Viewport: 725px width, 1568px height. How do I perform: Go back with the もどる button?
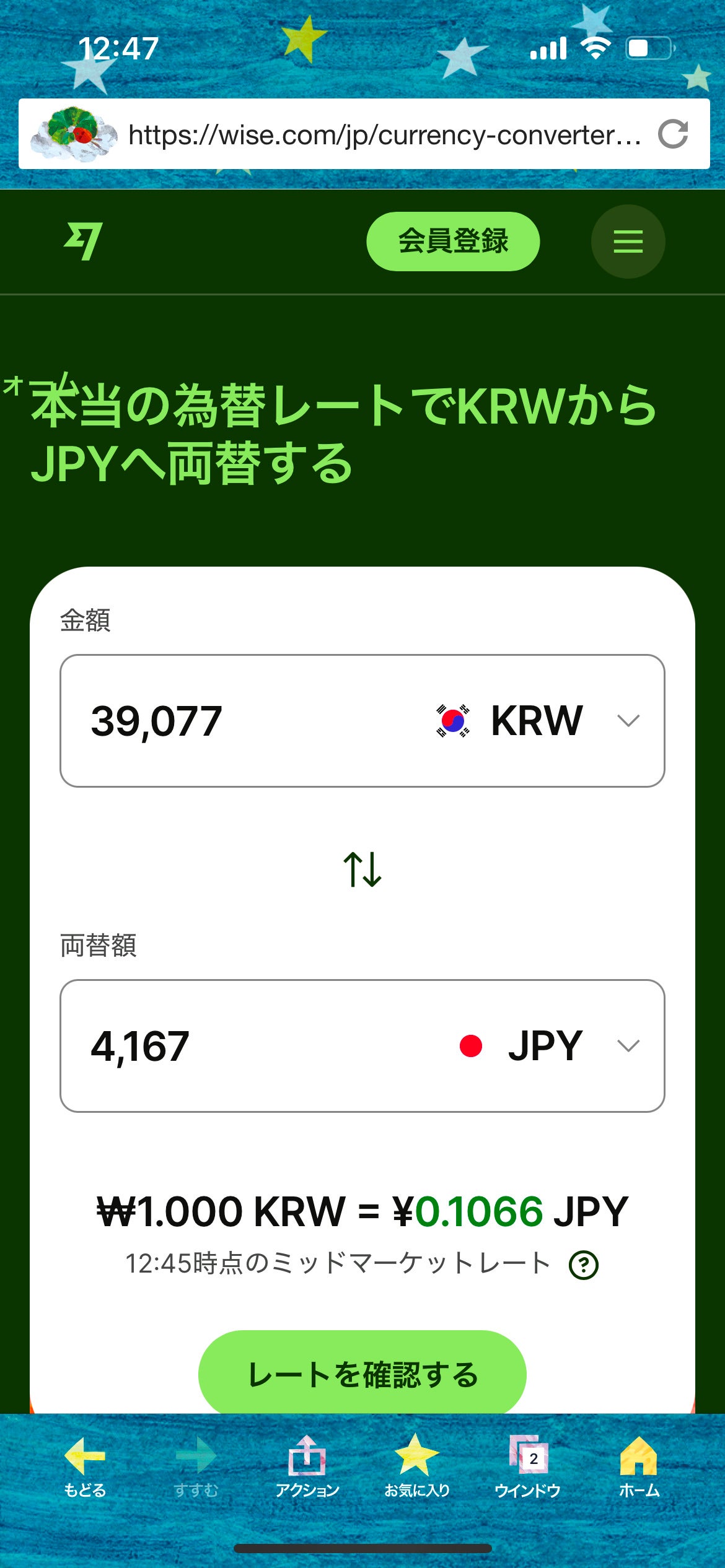85,1466
